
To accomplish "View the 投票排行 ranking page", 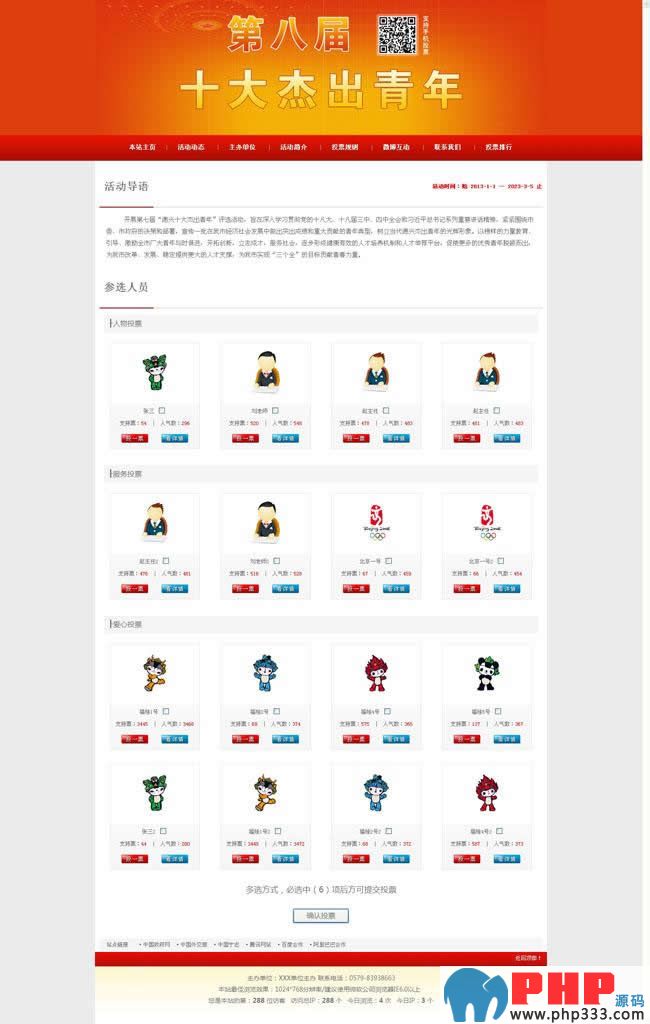I will tap(499, 147).
